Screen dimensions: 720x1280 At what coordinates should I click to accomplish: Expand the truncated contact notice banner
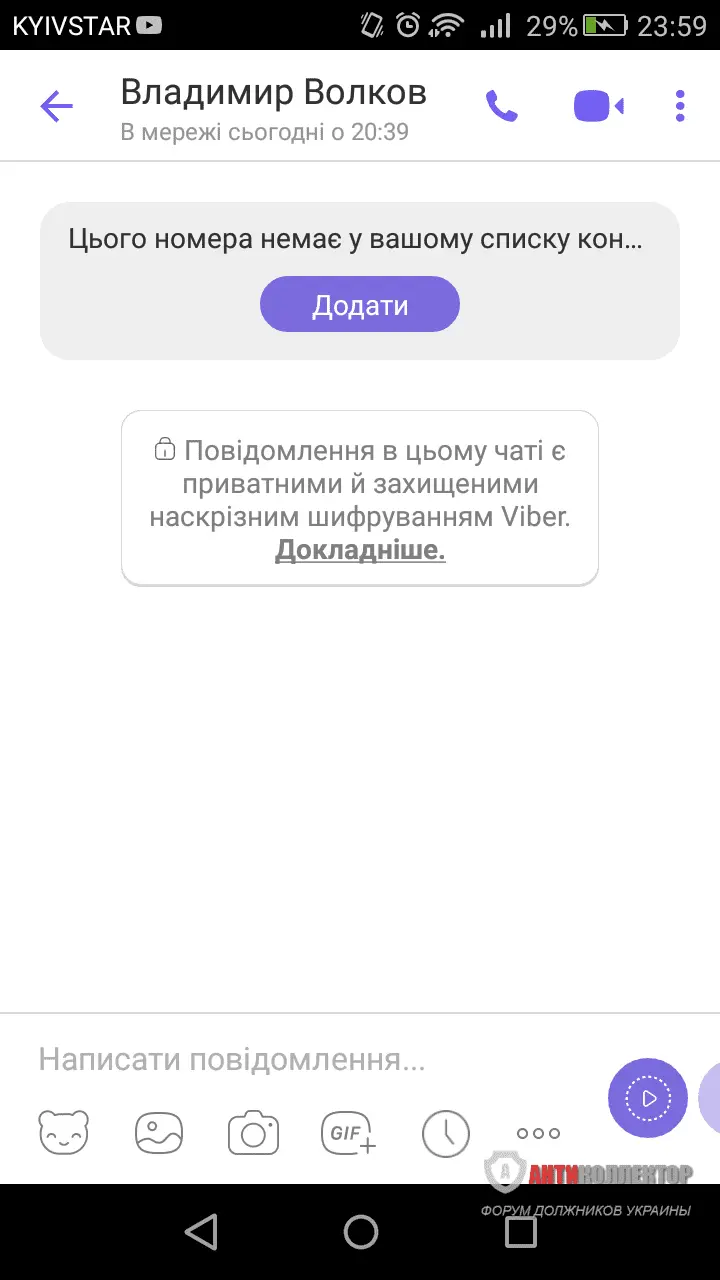tap(357, 238)
